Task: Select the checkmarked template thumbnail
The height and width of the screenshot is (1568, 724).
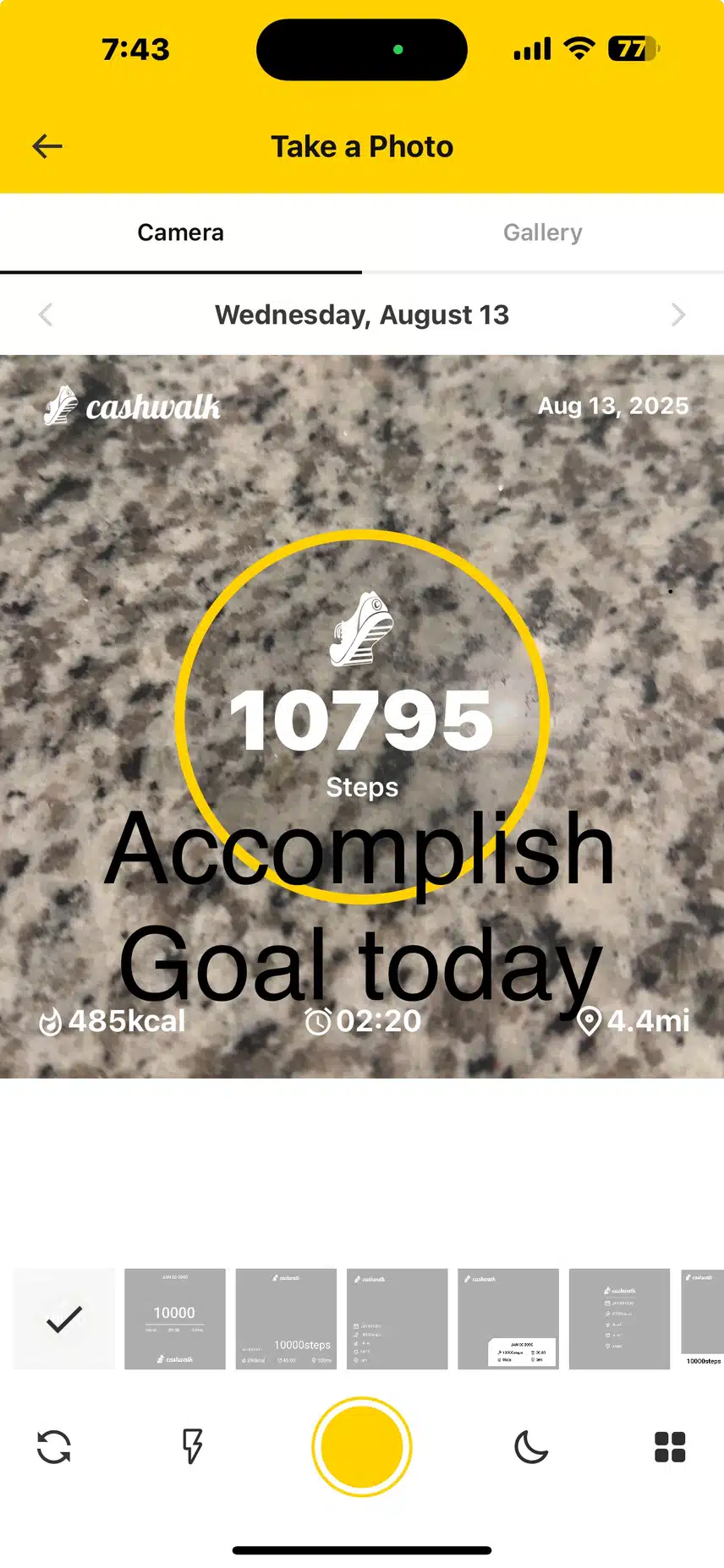Action: coord(64,1319)
